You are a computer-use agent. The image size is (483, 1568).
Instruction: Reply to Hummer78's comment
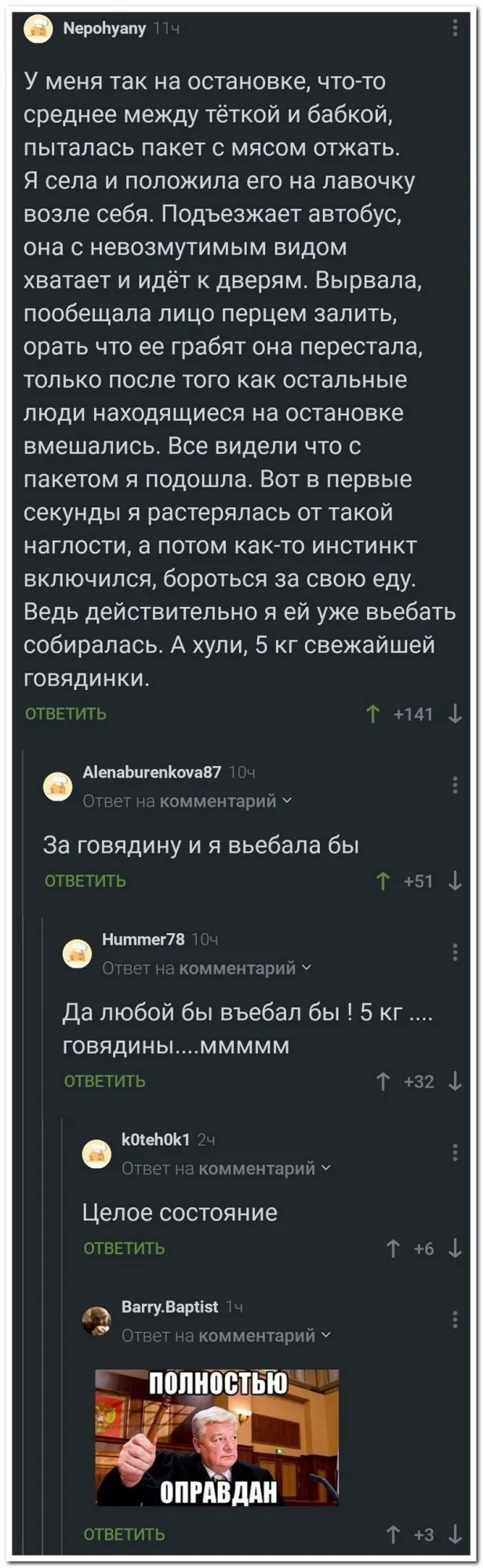[104, 1081]
